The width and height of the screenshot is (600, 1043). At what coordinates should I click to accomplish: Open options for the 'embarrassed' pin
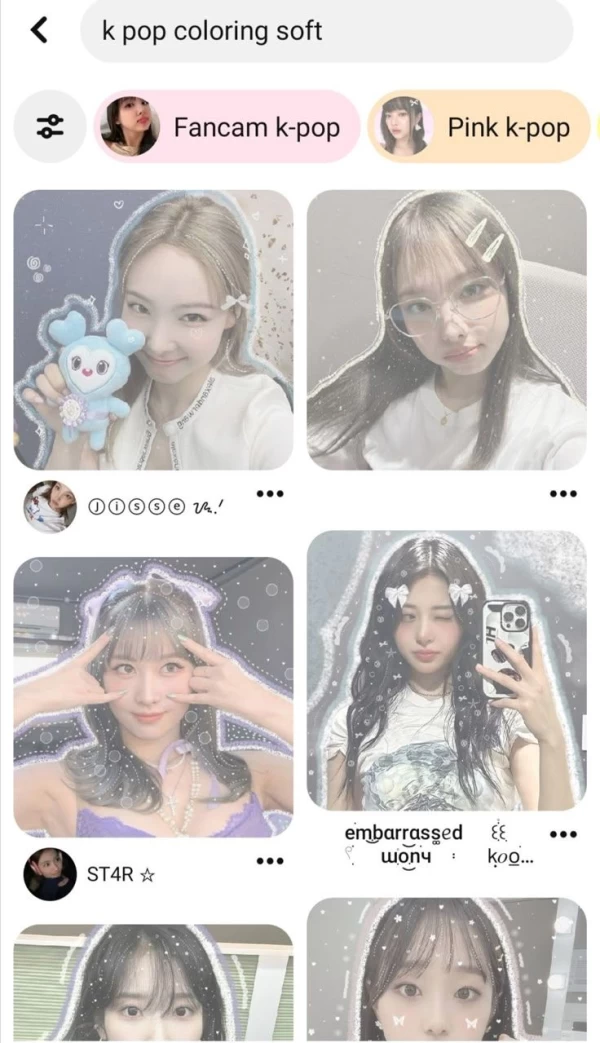click(x=563, y=834)
